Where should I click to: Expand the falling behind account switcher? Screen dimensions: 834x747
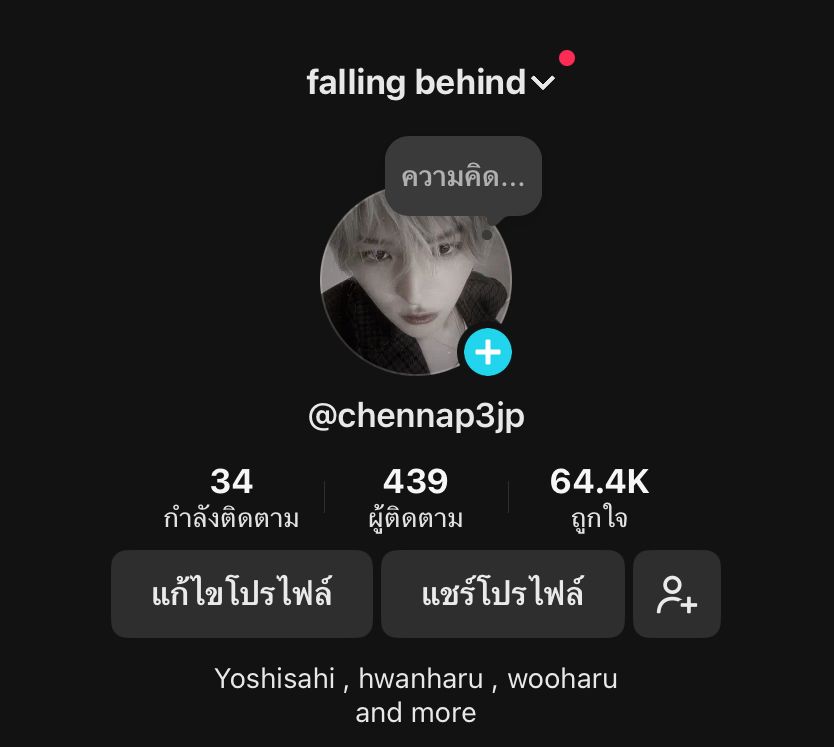pyautogui.click(x=430, y=82)
